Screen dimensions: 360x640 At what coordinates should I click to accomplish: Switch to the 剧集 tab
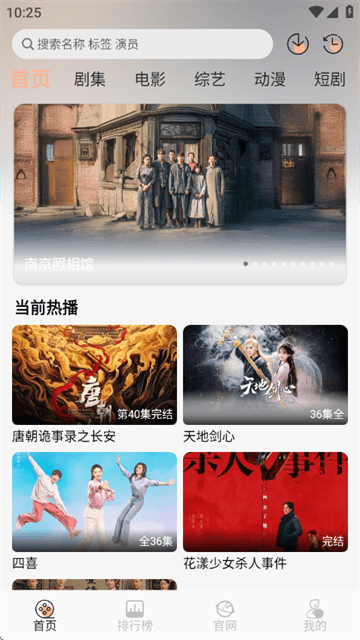click(90, 79)
